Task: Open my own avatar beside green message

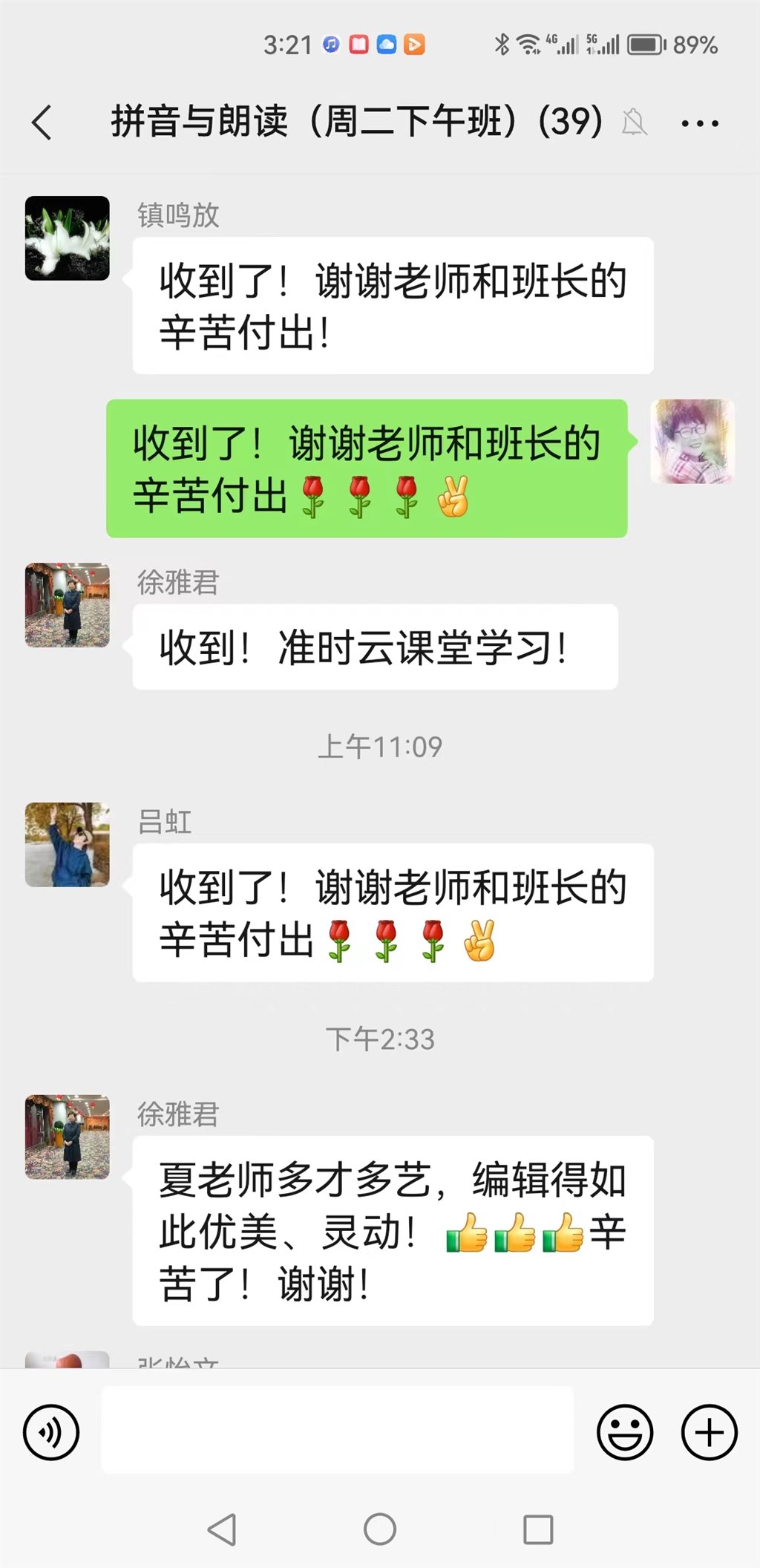Action: tap(692, 442)
